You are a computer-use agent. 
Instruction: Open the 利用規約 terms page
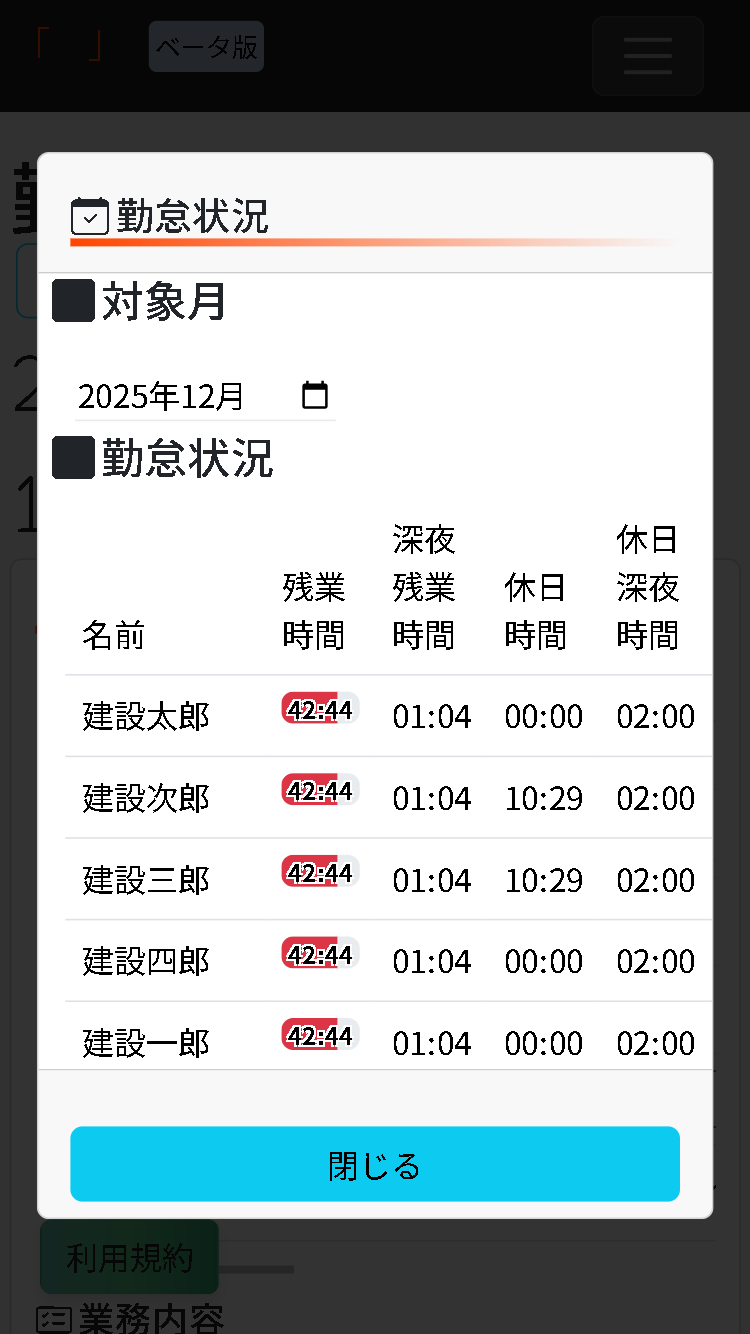(x=128, y=1258)
